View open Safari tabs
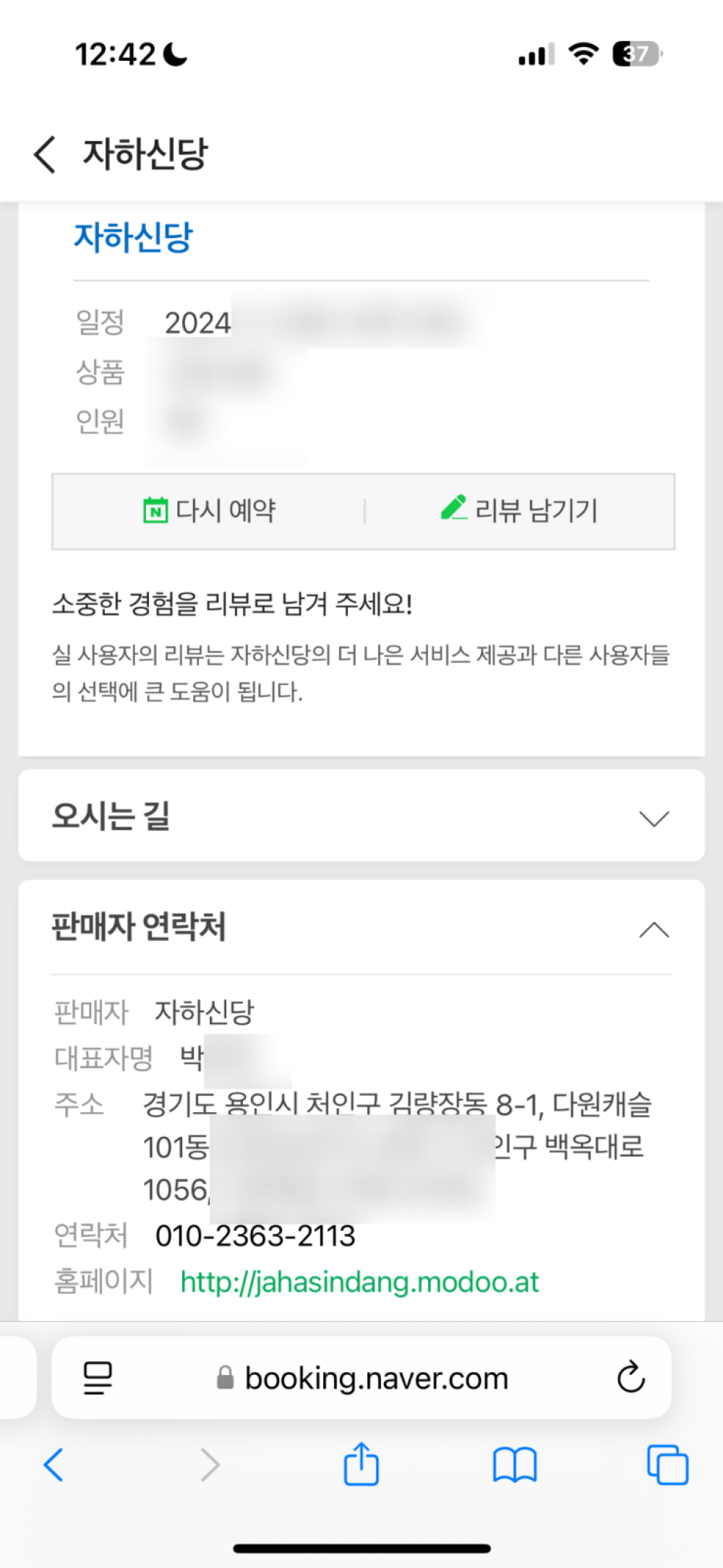The height and width of the screenshot is (1568, 723). pyautogui.click(x=667, y=1465)
